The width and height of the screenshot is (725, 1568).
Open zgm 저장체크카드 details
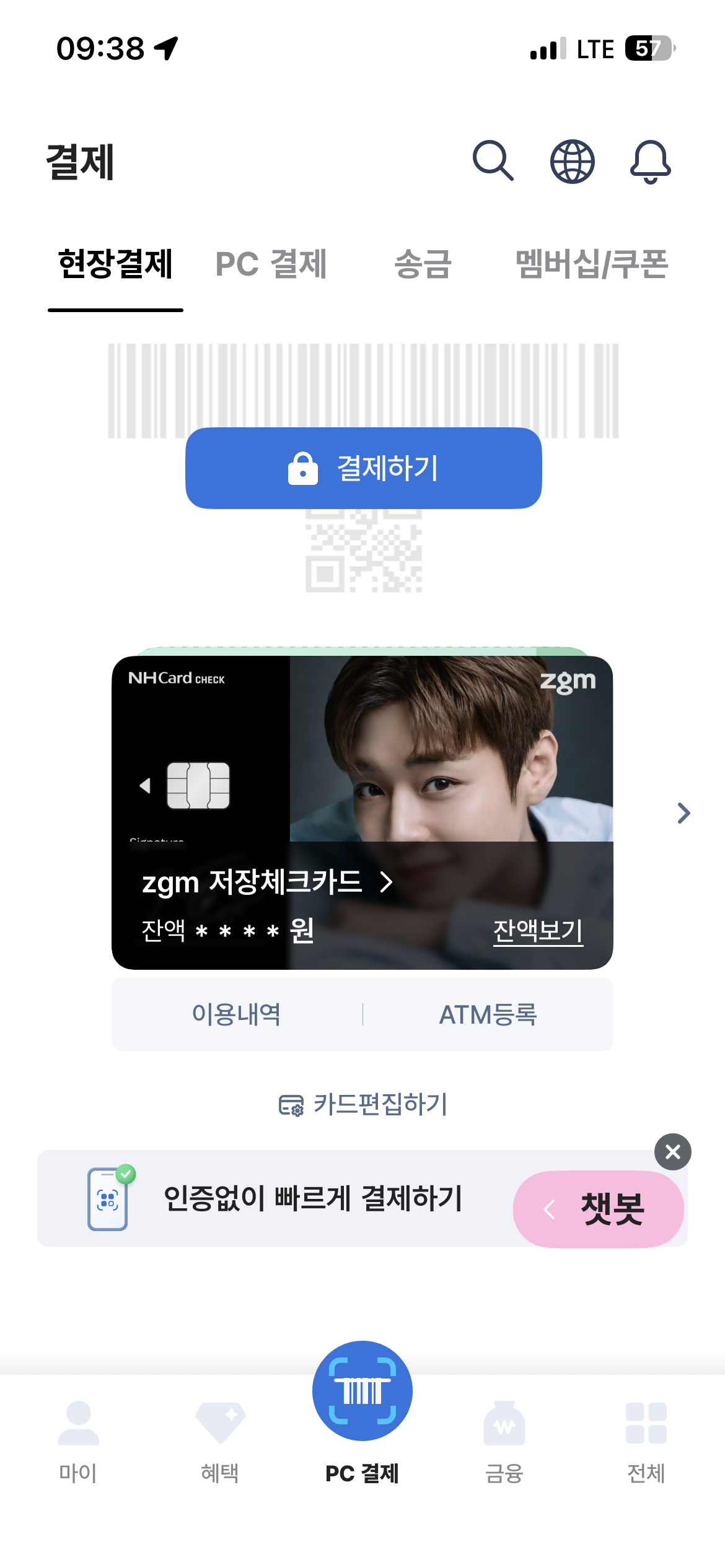pos(267,882)
